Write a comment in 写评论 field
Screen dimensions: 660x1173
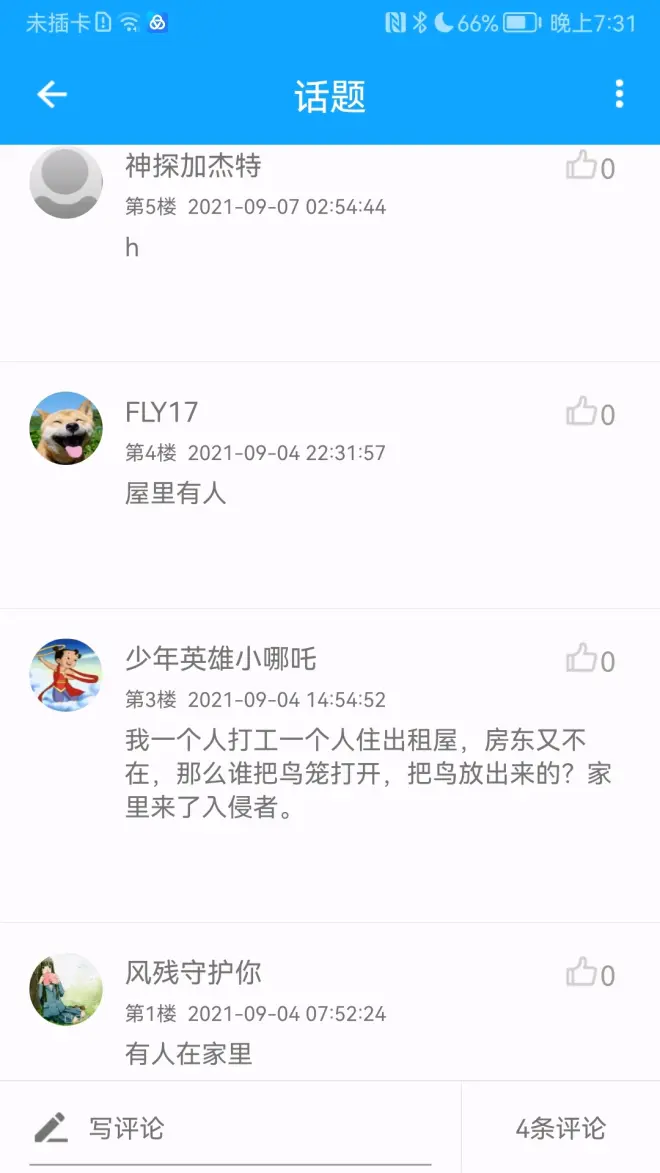coord(230,1129)
